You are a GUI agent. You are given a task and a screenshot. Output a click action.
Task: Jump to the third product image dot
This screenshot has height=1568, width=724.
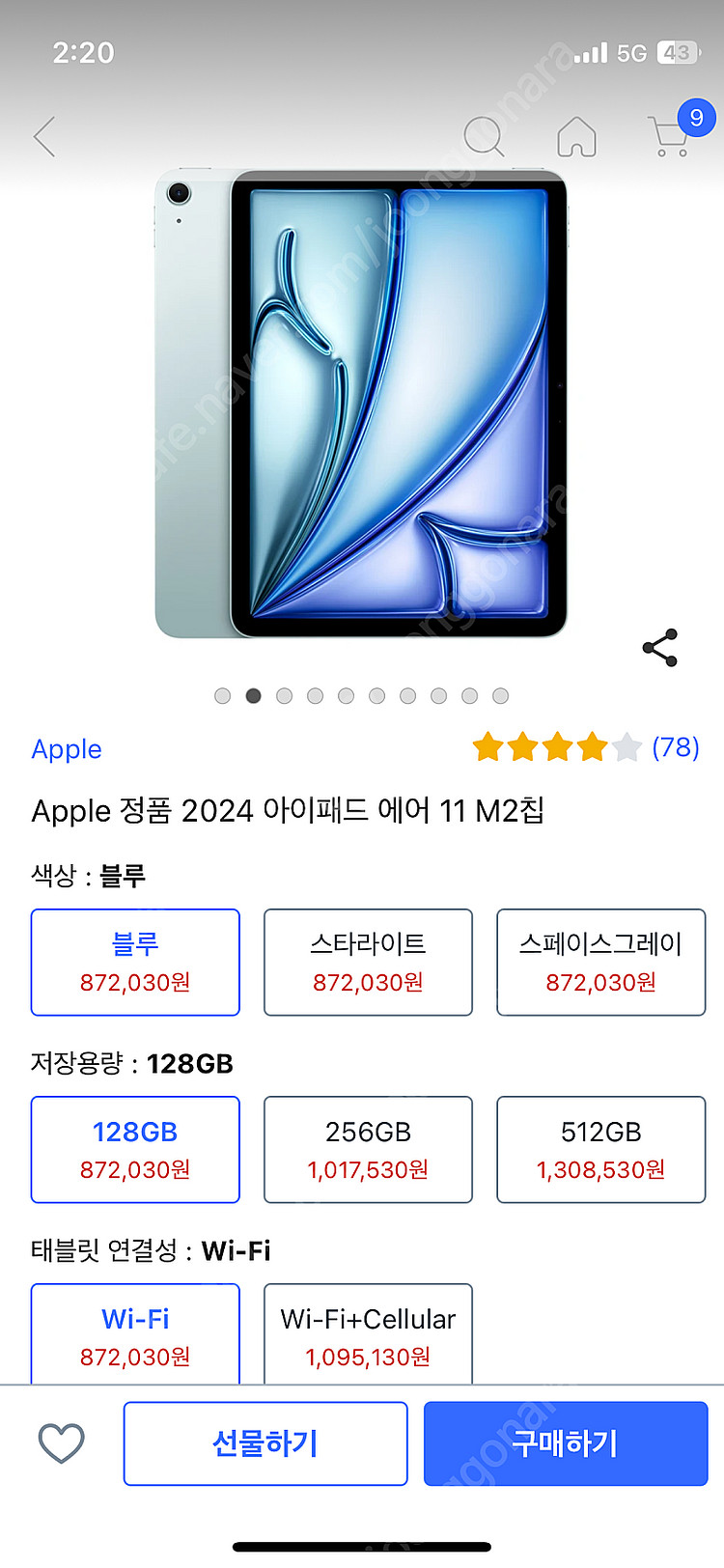[284, 696]
